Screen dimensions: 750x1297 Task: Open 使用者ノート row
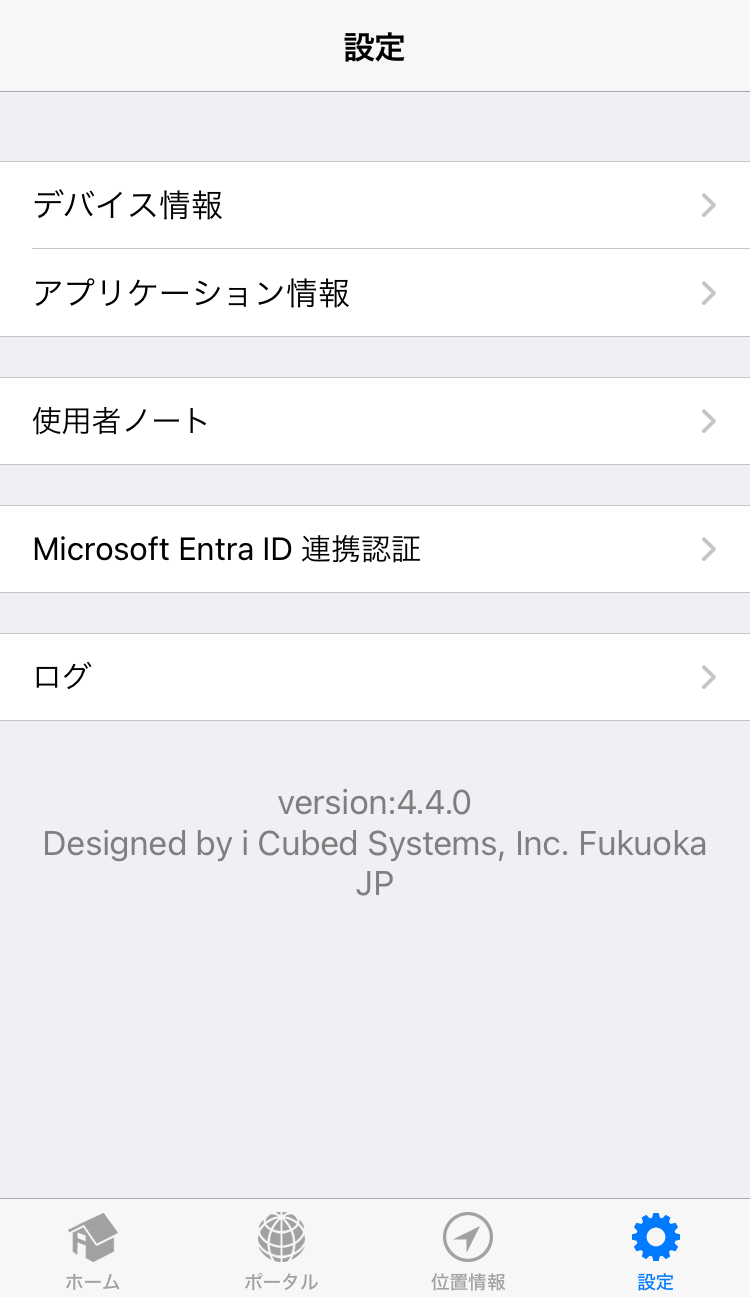pos(375,421)
